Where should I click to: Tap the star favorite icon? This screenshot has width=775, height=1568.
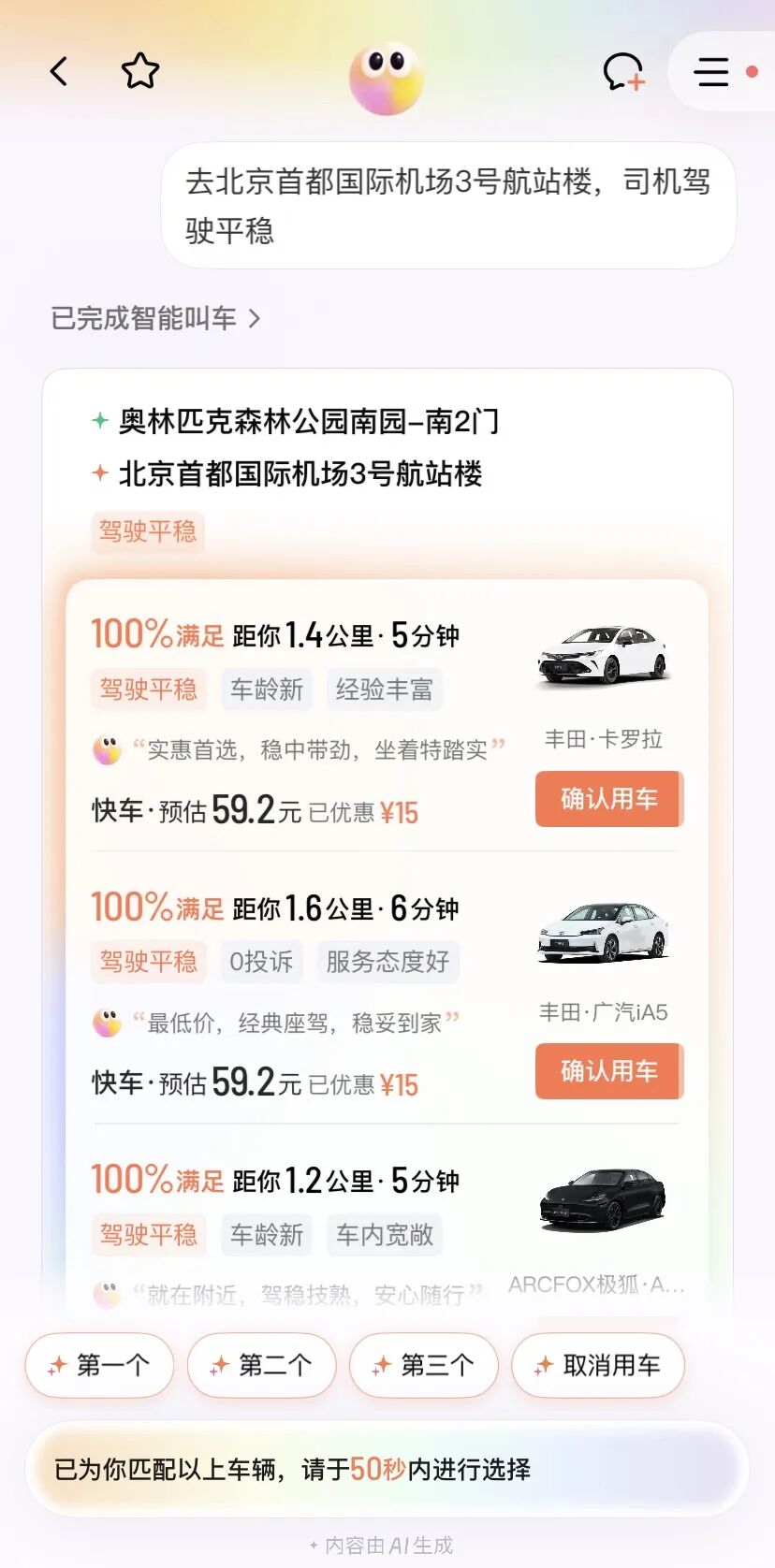139,71
